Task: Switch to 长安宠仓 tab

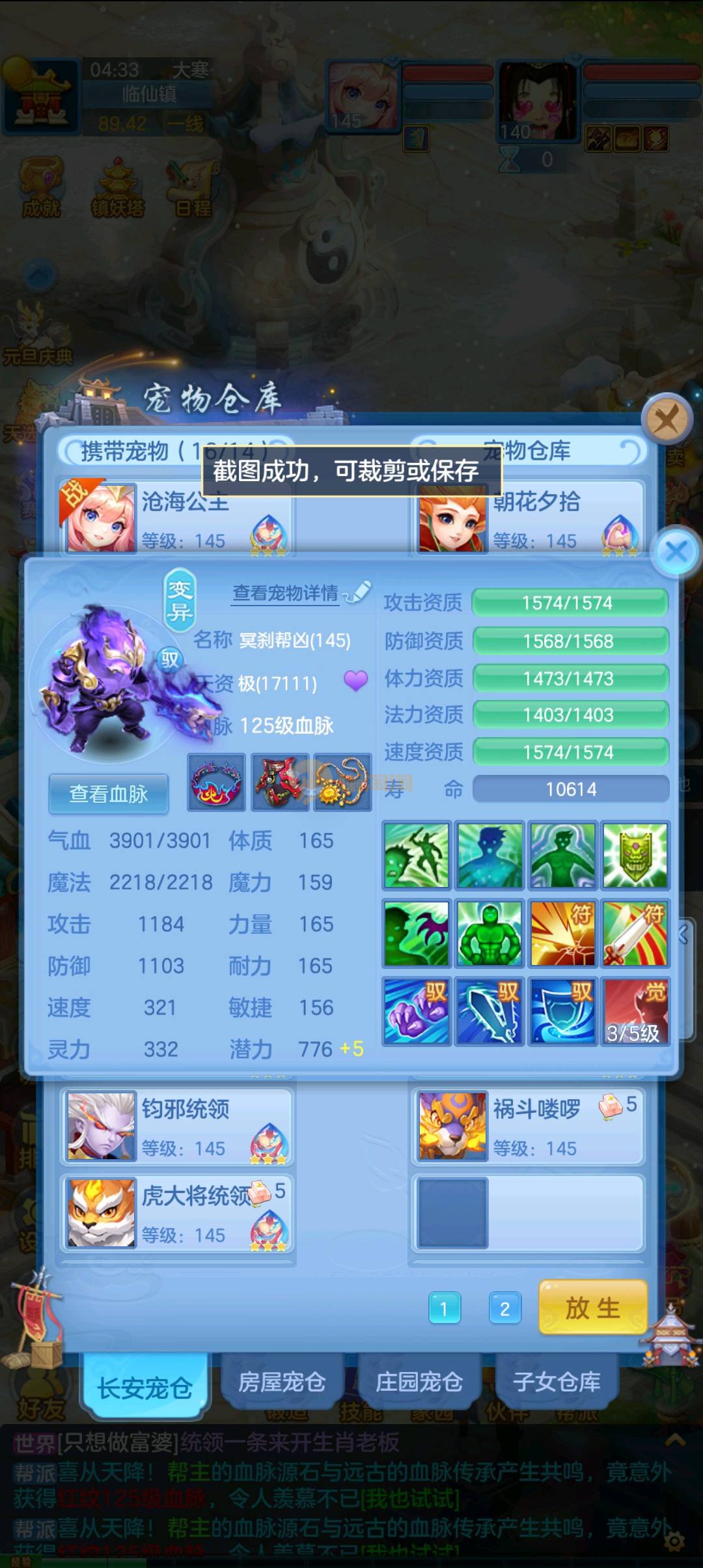Action: pyautogui.click(x=145, y=1387)
